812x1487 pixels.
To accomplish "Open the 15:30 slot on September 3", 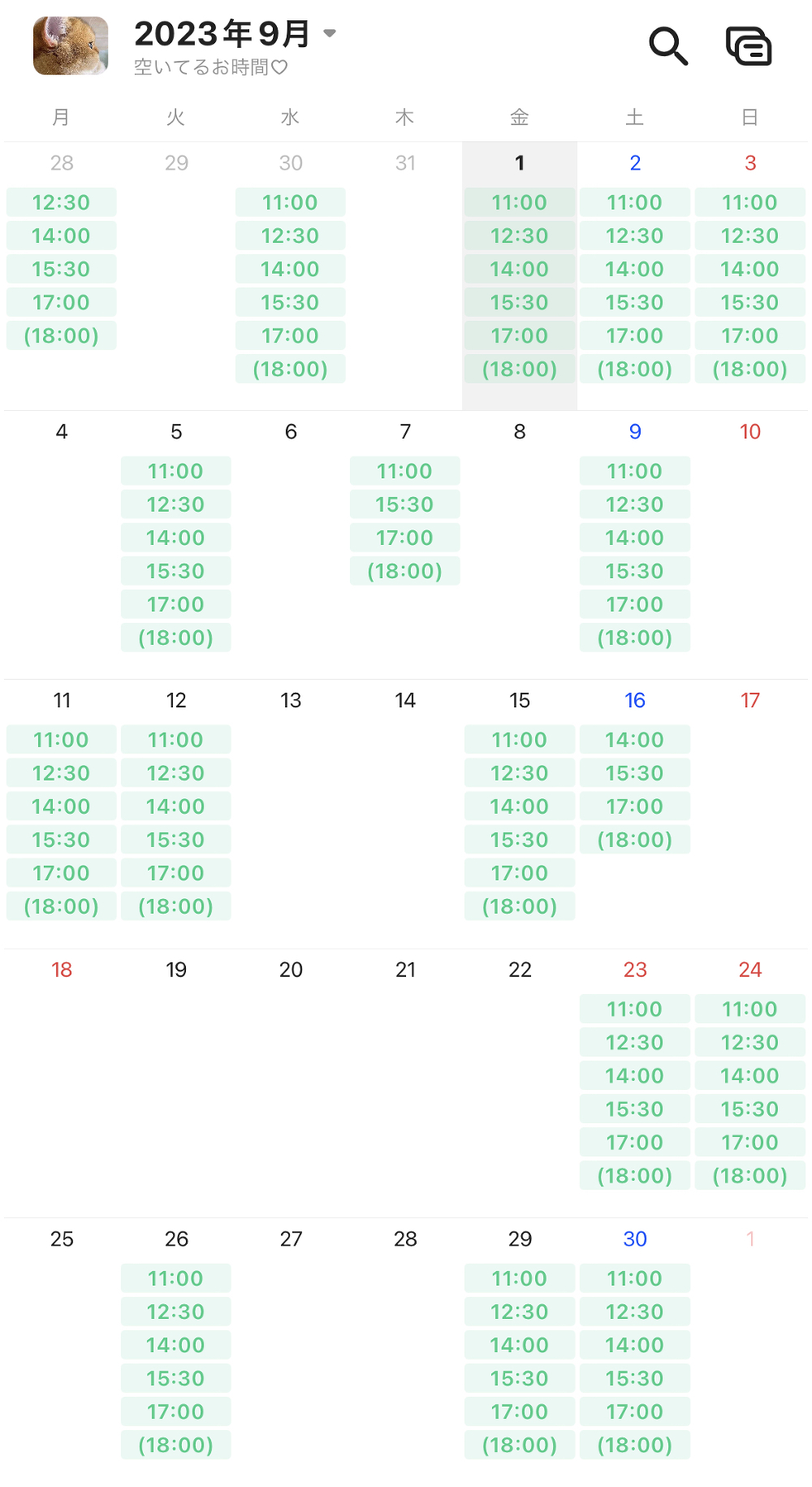I will [749, 302].
